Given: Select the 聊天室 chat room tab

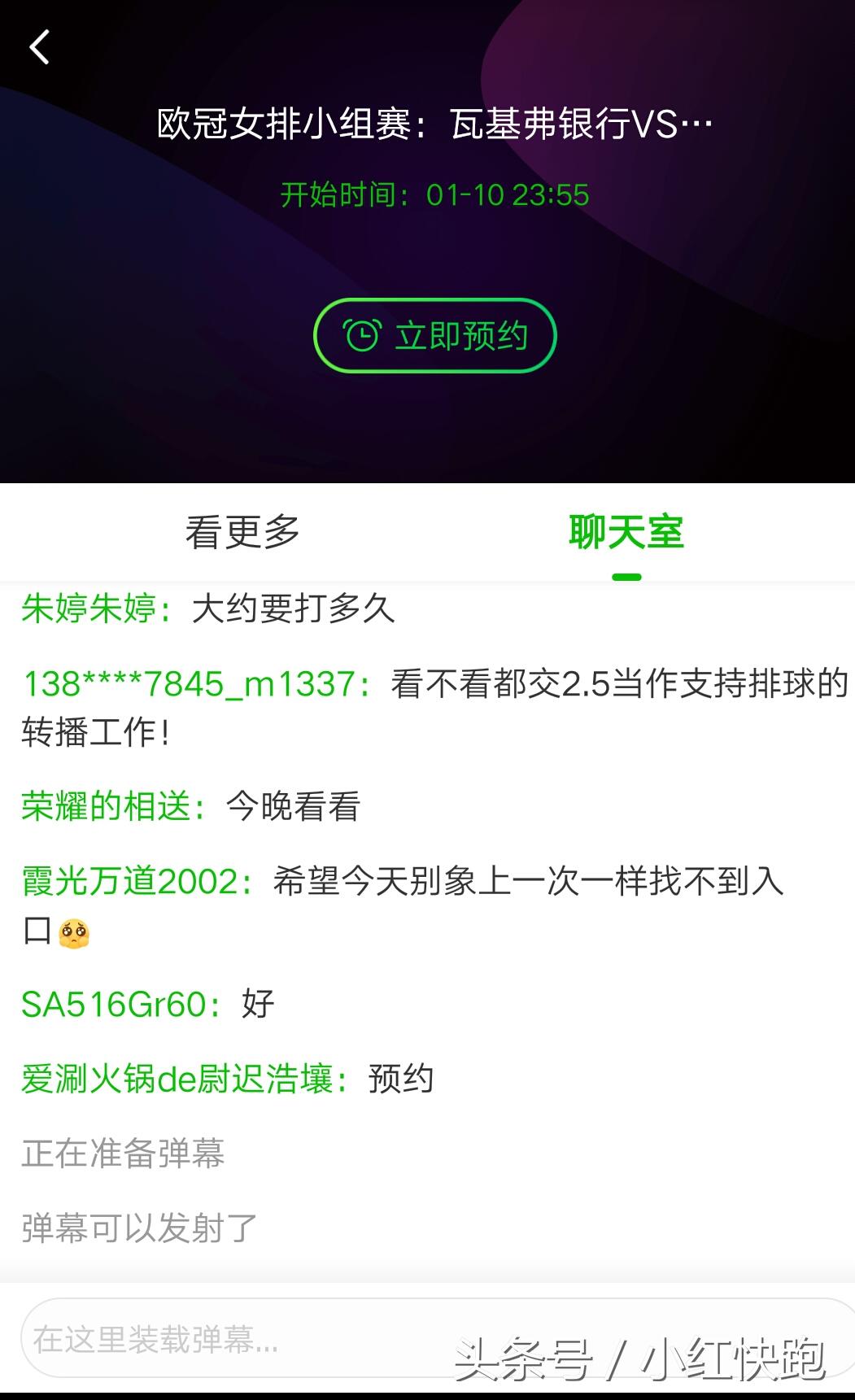Looking at the screenshot, I should (x=626, y=533).
